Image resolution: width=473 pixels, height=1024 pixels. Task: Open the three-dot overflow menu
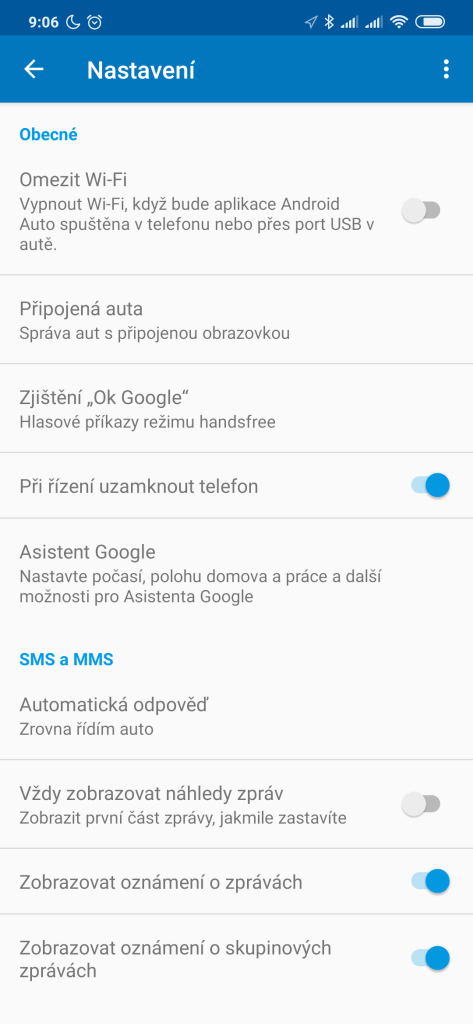pyautogui.click(x=446, y=69)
